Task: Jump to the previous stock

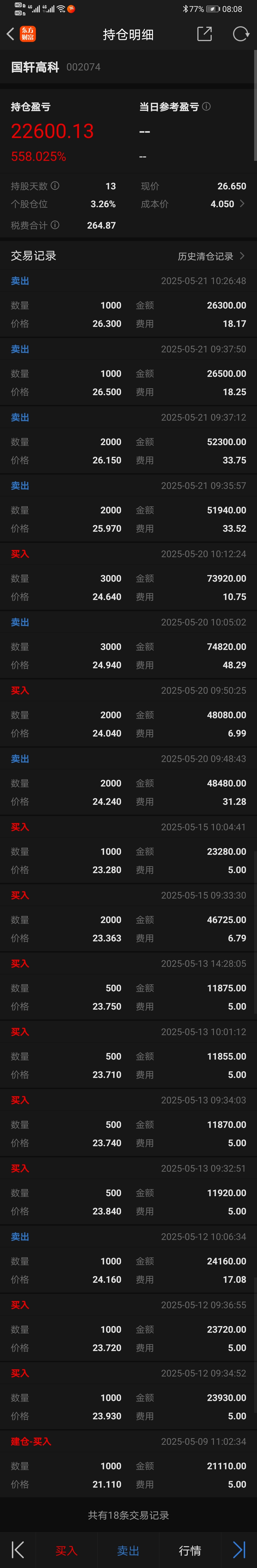Action: click(x=18, y=1550)
